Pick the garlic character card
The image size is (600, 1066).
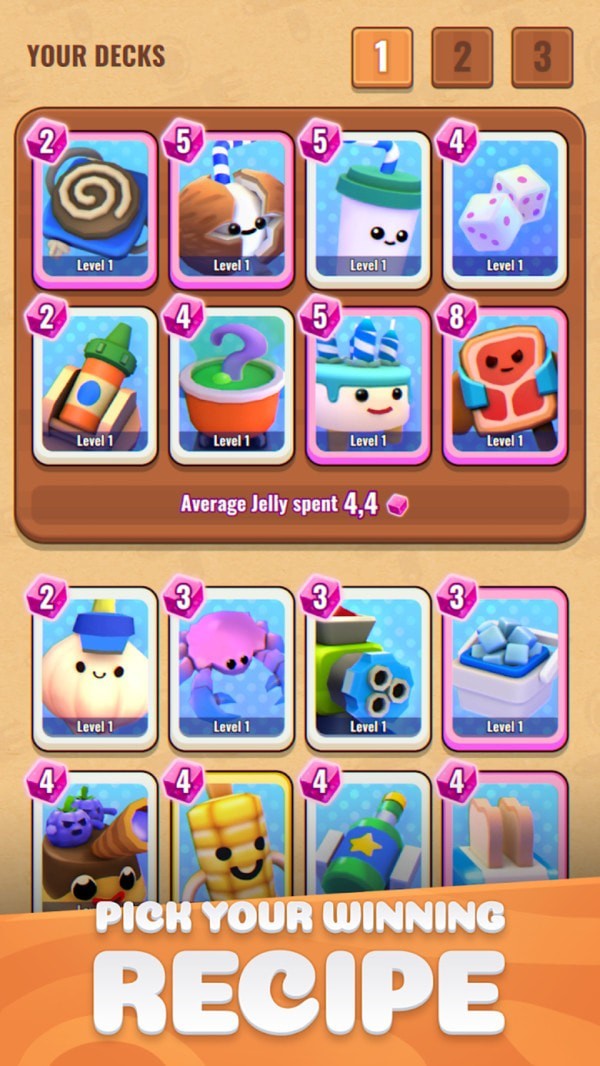(95, 668)
